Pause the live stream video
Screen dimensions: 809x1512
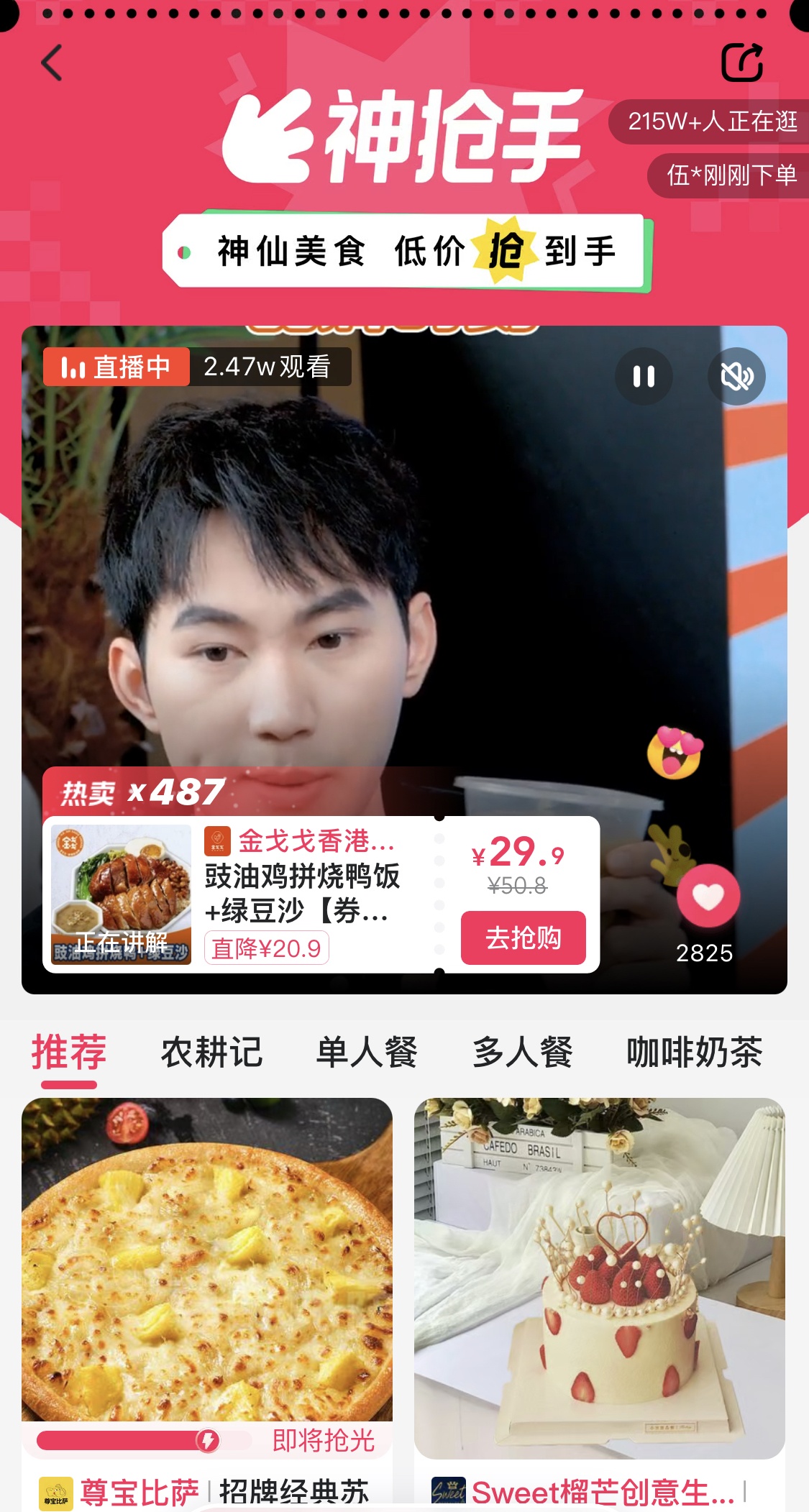[x=644, y=376]
